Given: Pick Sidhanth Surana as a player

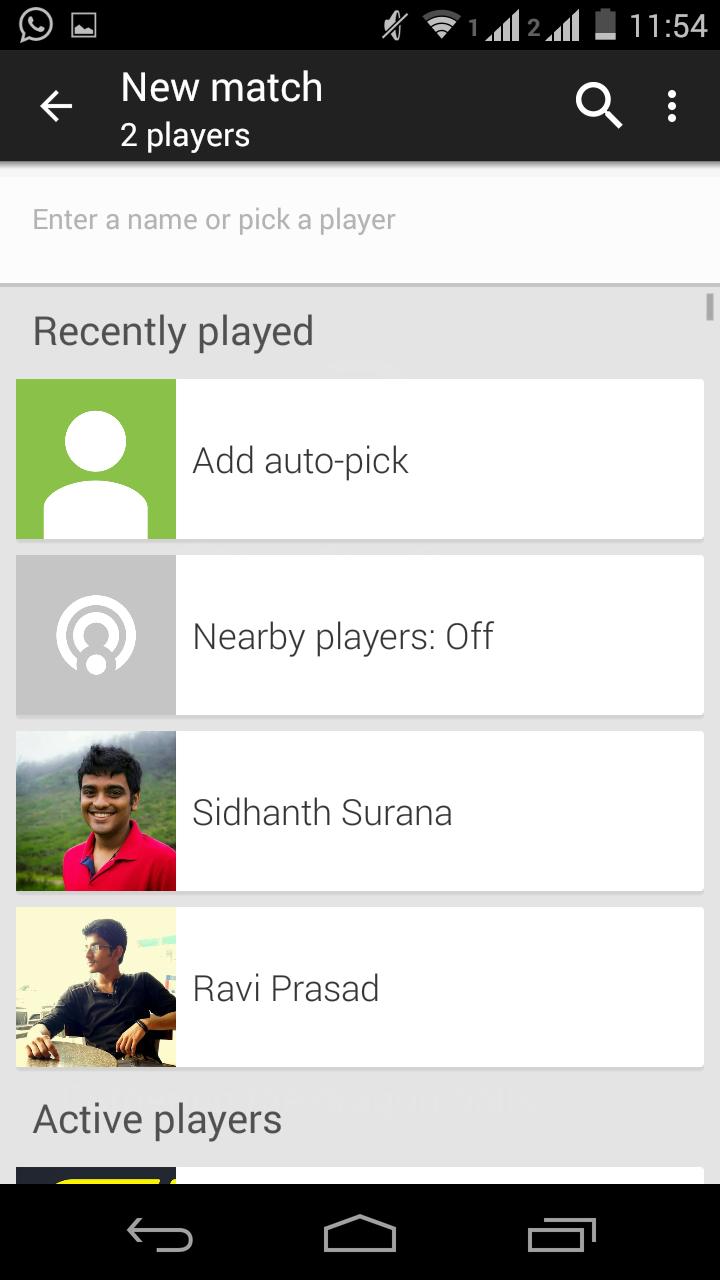Looking at the screenshot, I should click(360, 812).
